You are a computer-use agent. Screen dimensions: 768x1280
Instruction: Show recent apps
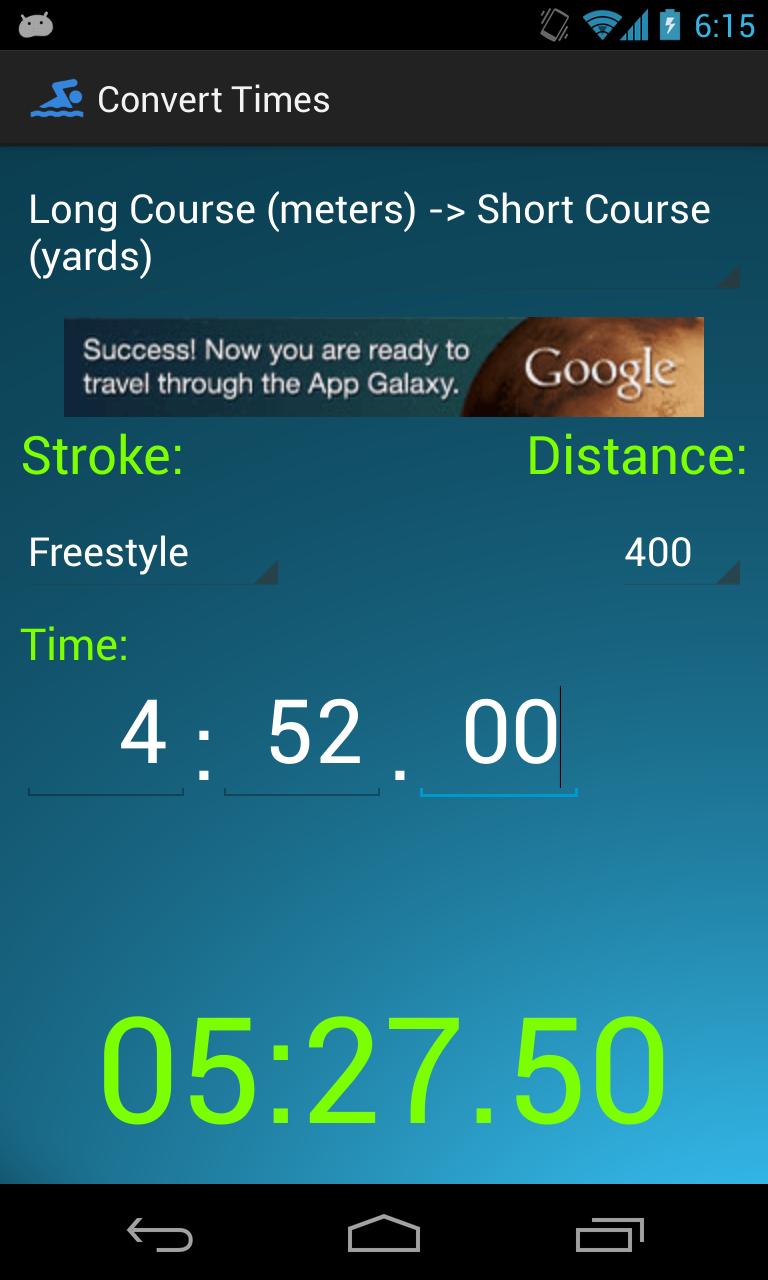tap(610, 1235)
